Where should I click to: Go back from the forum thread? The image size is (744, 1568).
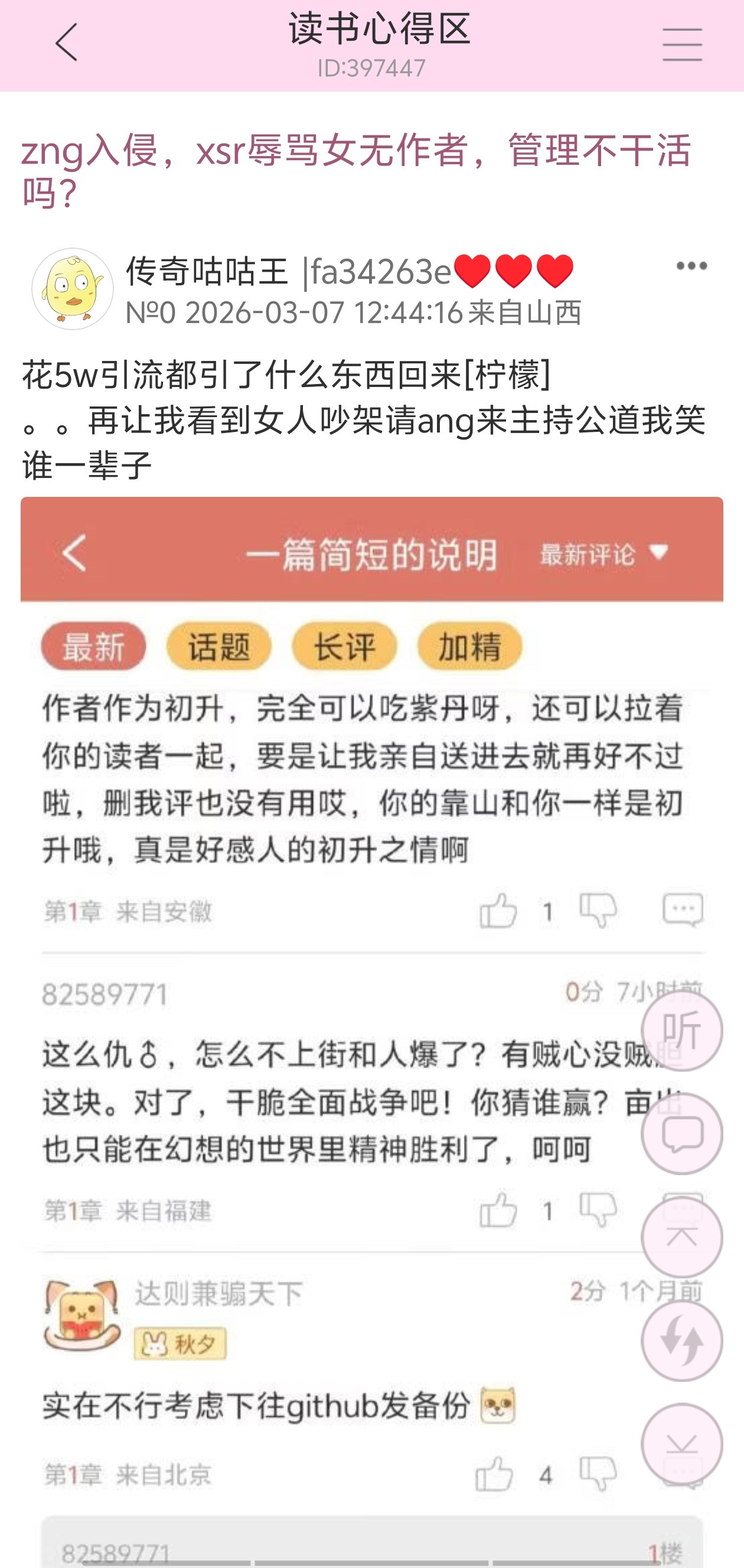click(x=66, y=43)
